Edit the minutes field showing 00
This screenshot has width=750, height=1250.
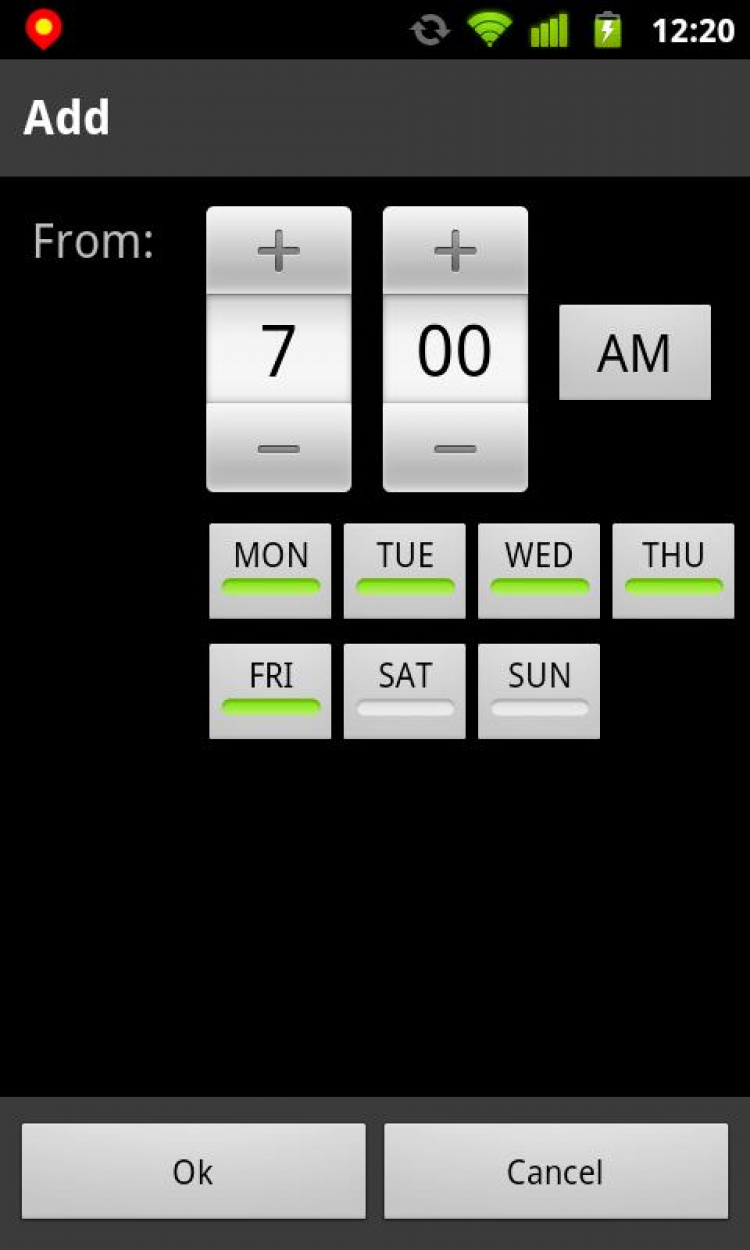(x=455, y=350)
